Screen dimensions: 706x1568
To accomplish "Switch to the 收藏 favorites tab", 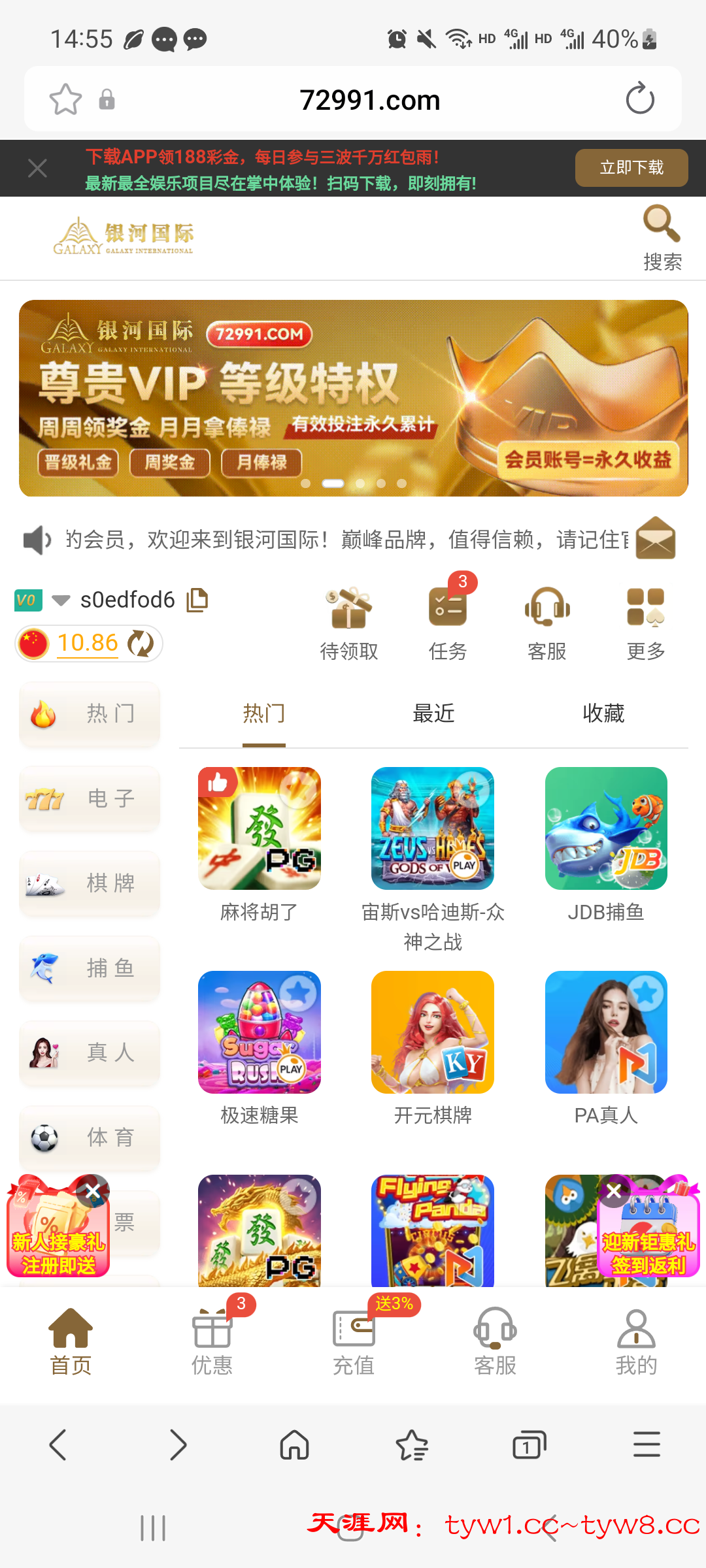I will 603,713.
